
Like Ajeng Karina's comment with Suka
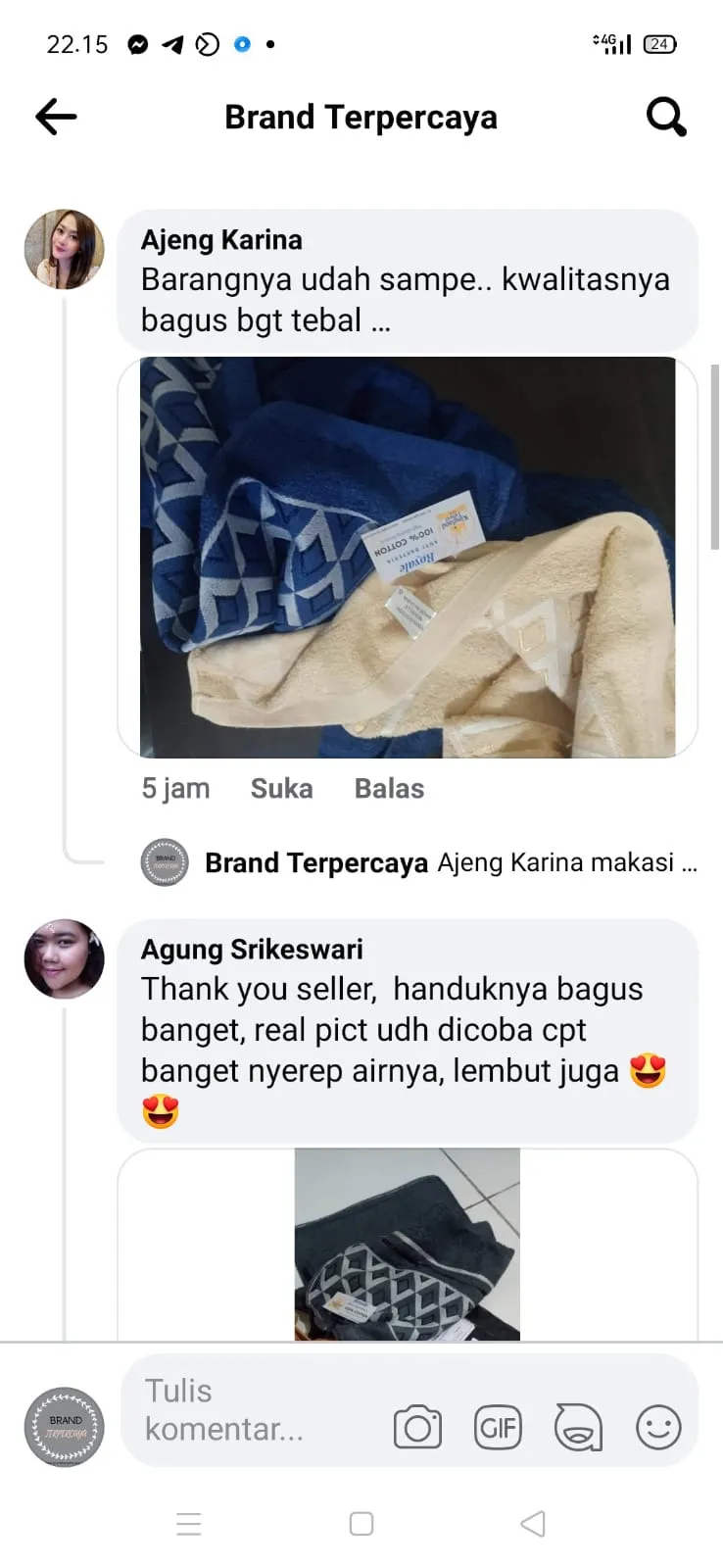pos(281,789)
